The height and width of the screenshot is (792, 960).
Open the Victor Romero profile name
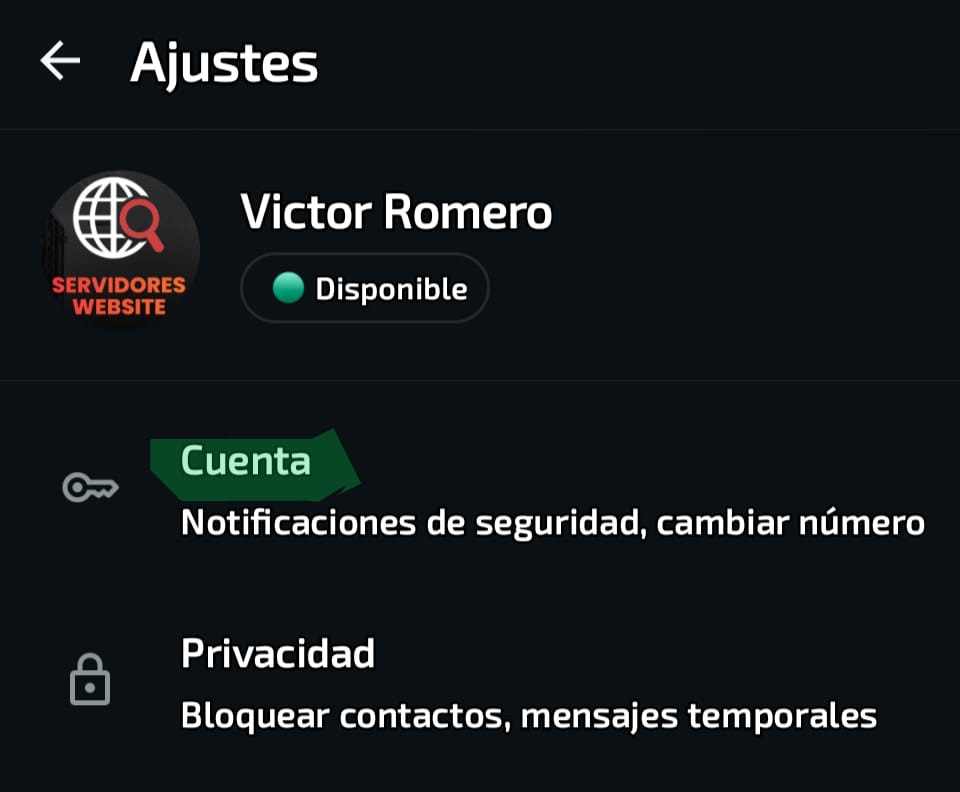(396, 212)
